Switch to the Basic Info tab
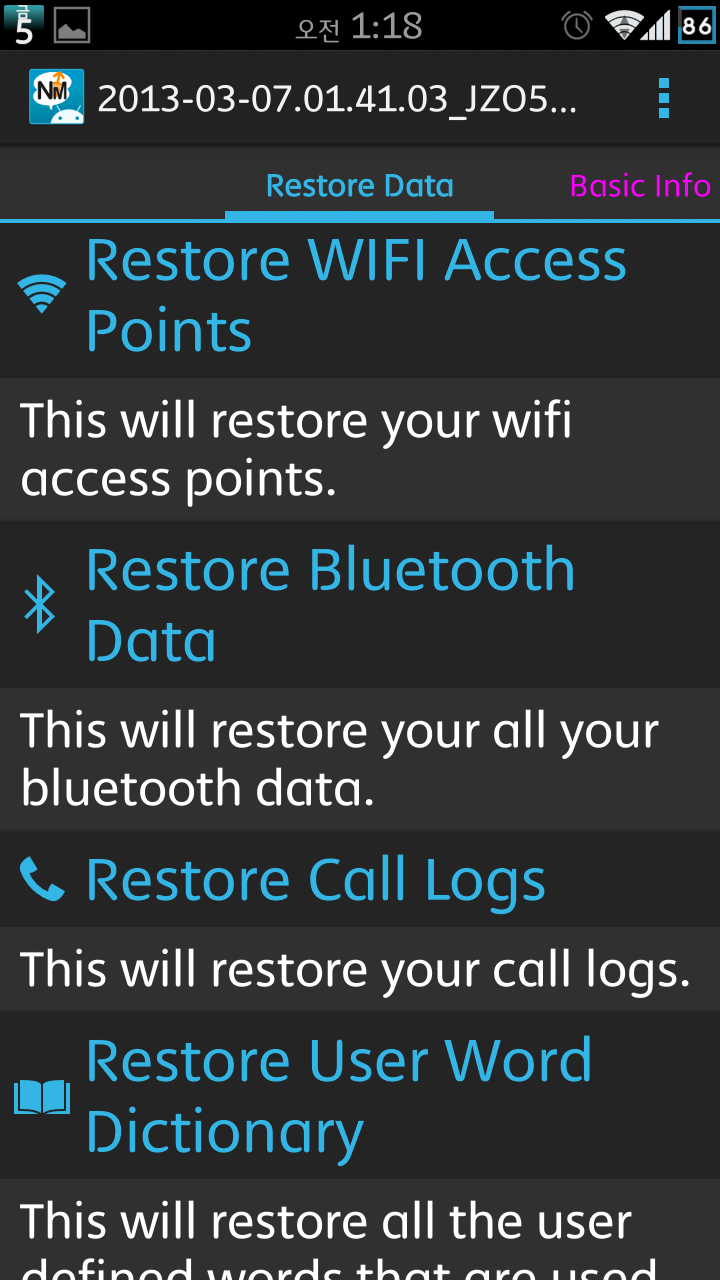Screen dimensions: 720x1280 pyautogui.click(x=639, y=186)
